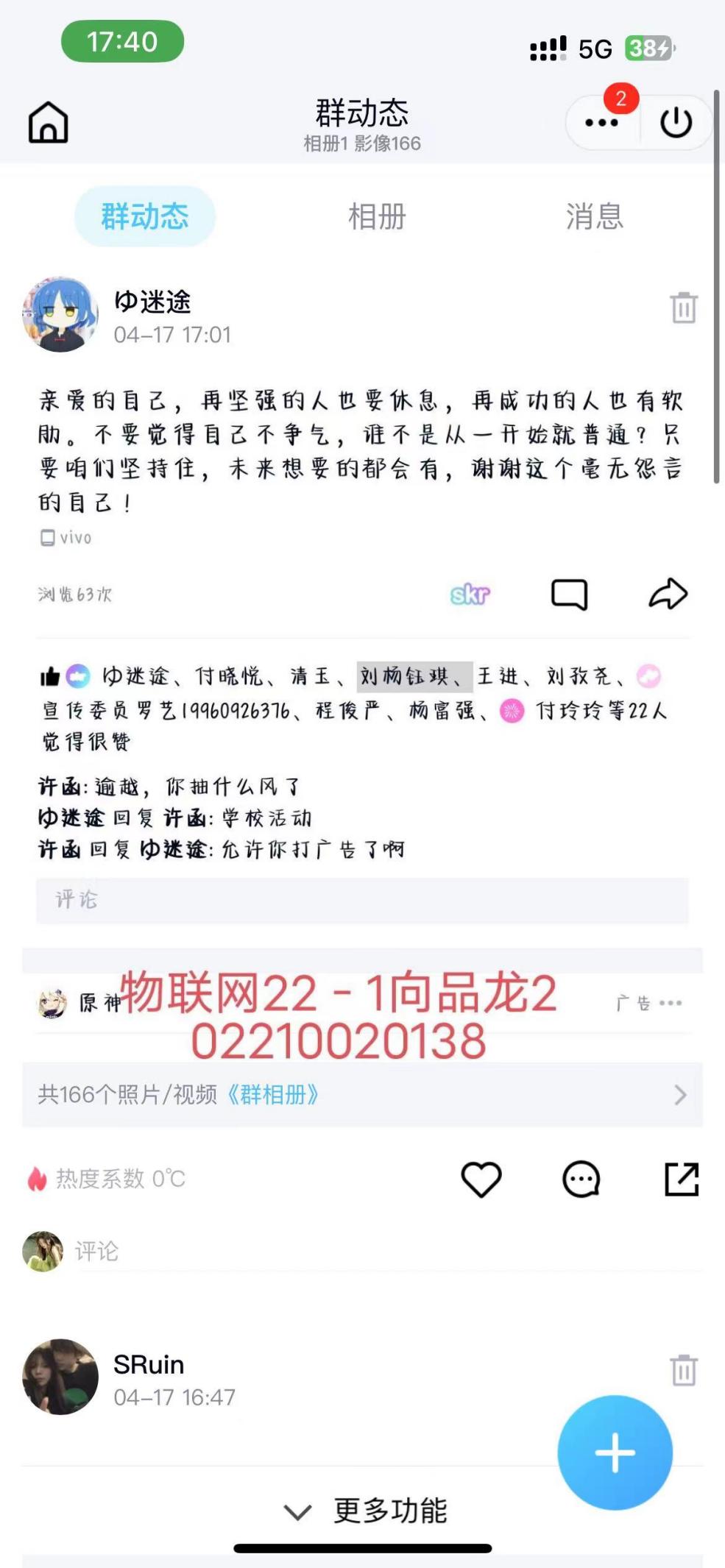Switch to the 相册 tab
The width and height of the screenshot is (725, 1568).
[377, 217]
